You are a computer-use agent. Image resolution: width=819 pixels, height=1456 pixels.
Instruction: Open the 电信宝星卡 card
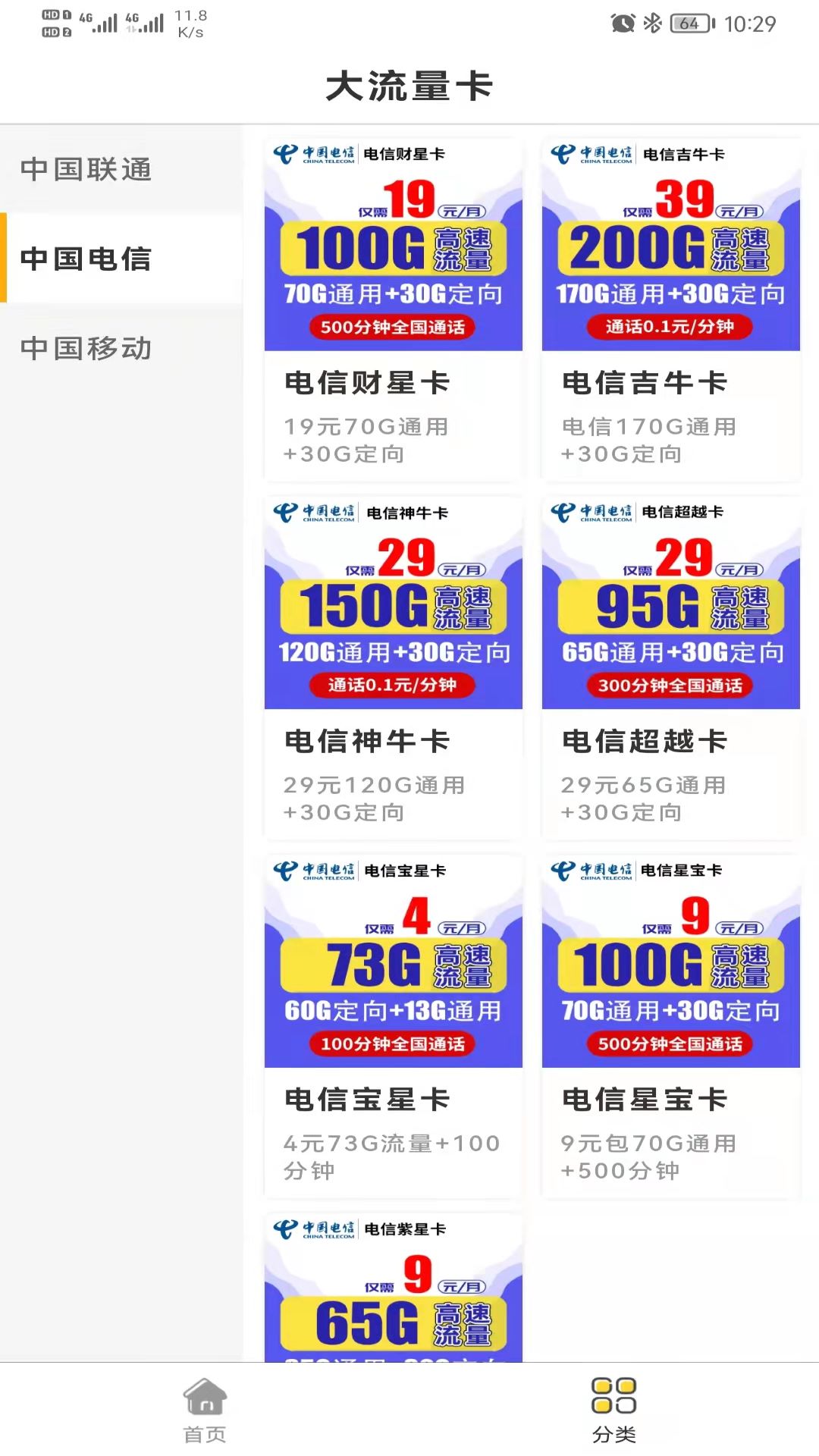point(393,1026)
